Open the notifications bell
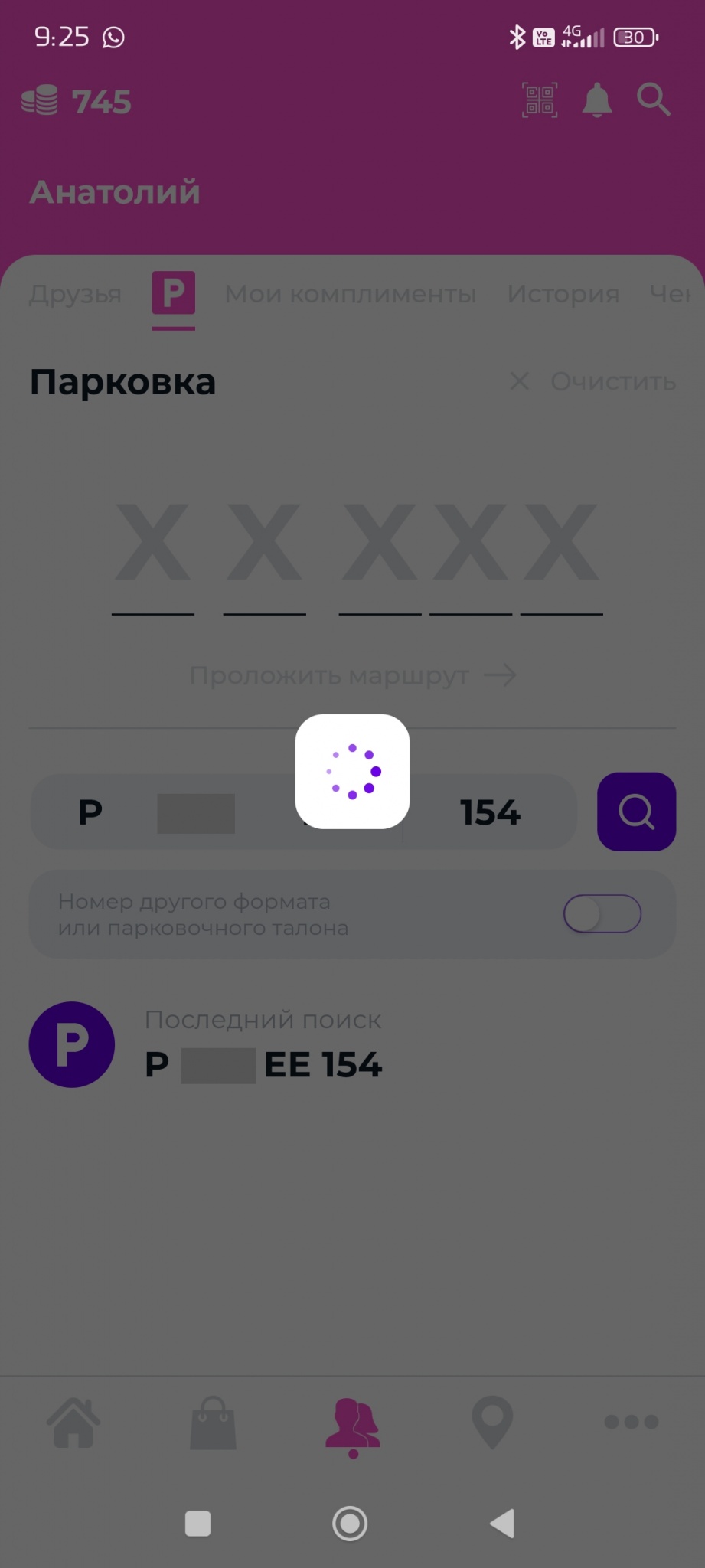The image size is (705, 1568). [x=597, y=100]
